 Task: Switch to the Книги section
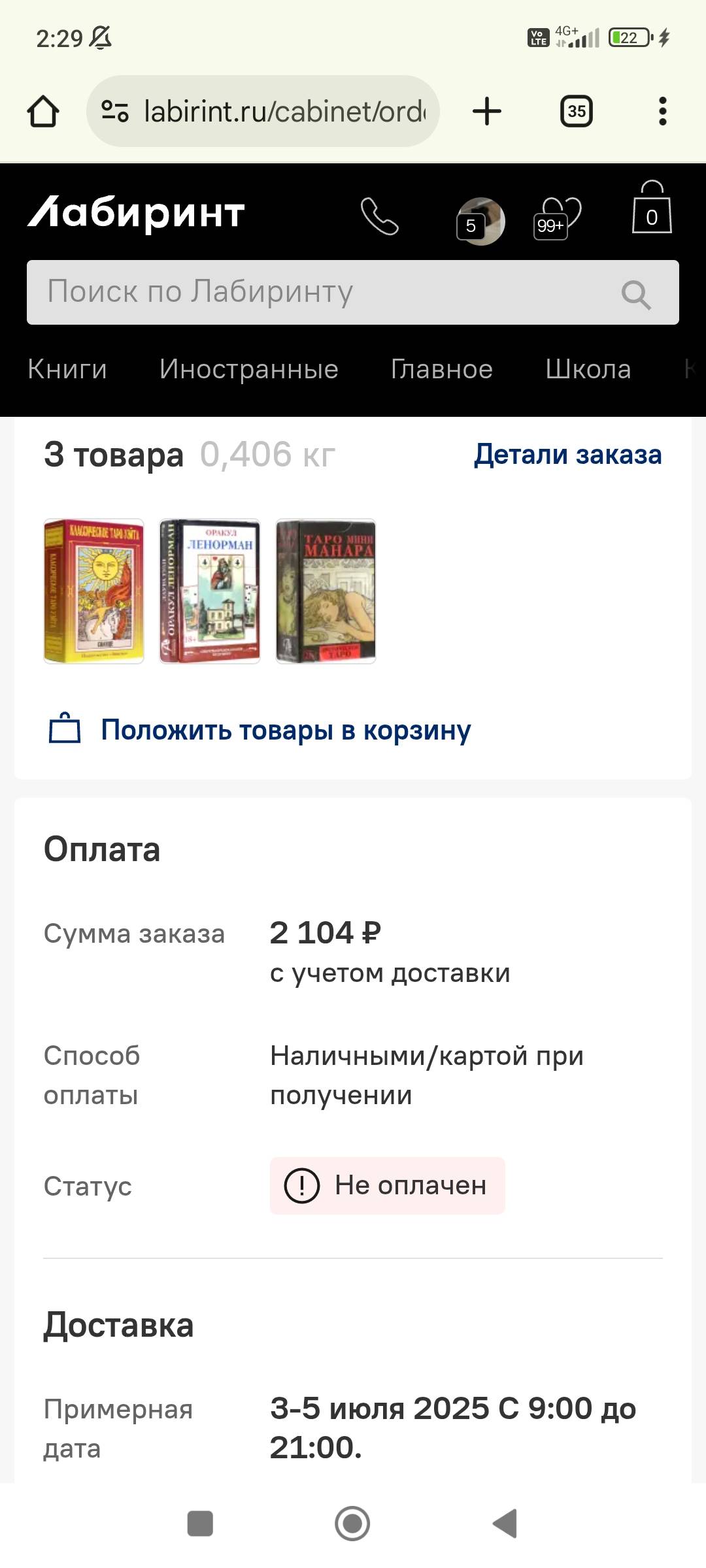click(x=67, y=369)
